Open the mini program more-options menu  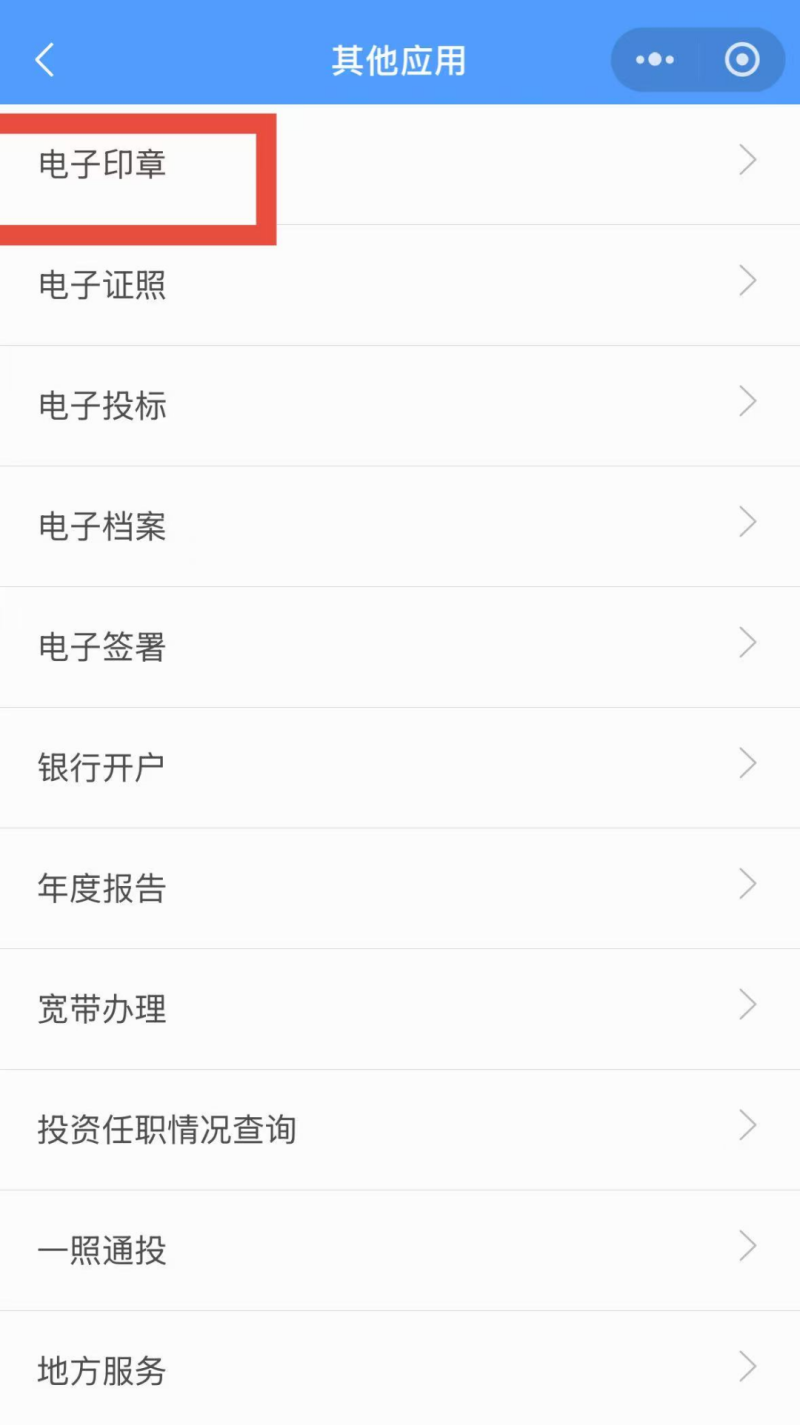click(x=655, y=60)
